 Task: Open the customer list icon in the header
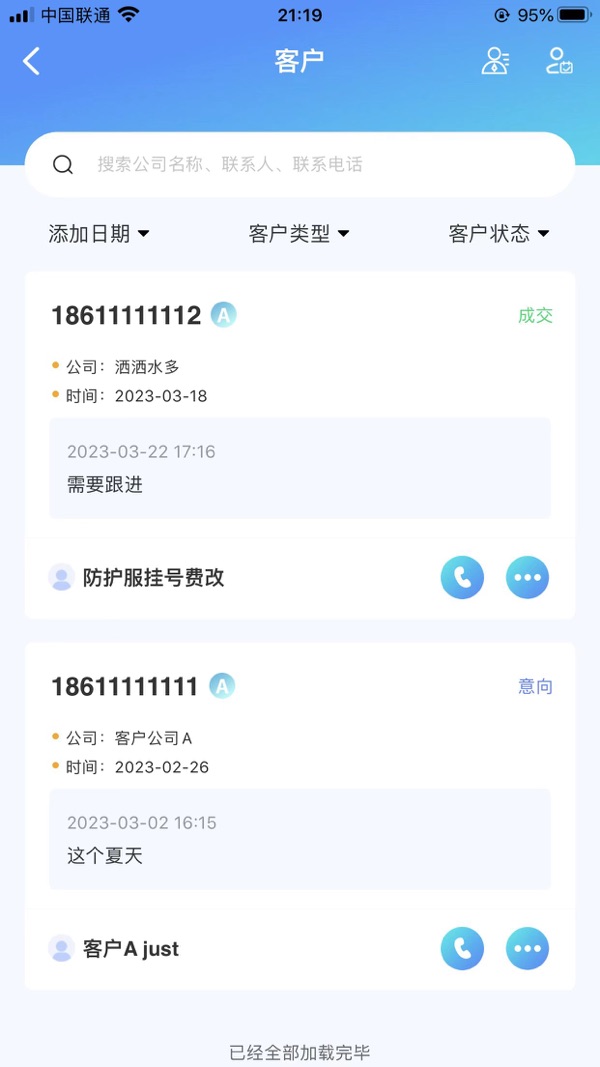pyautogui.click(x=495, y=61)
